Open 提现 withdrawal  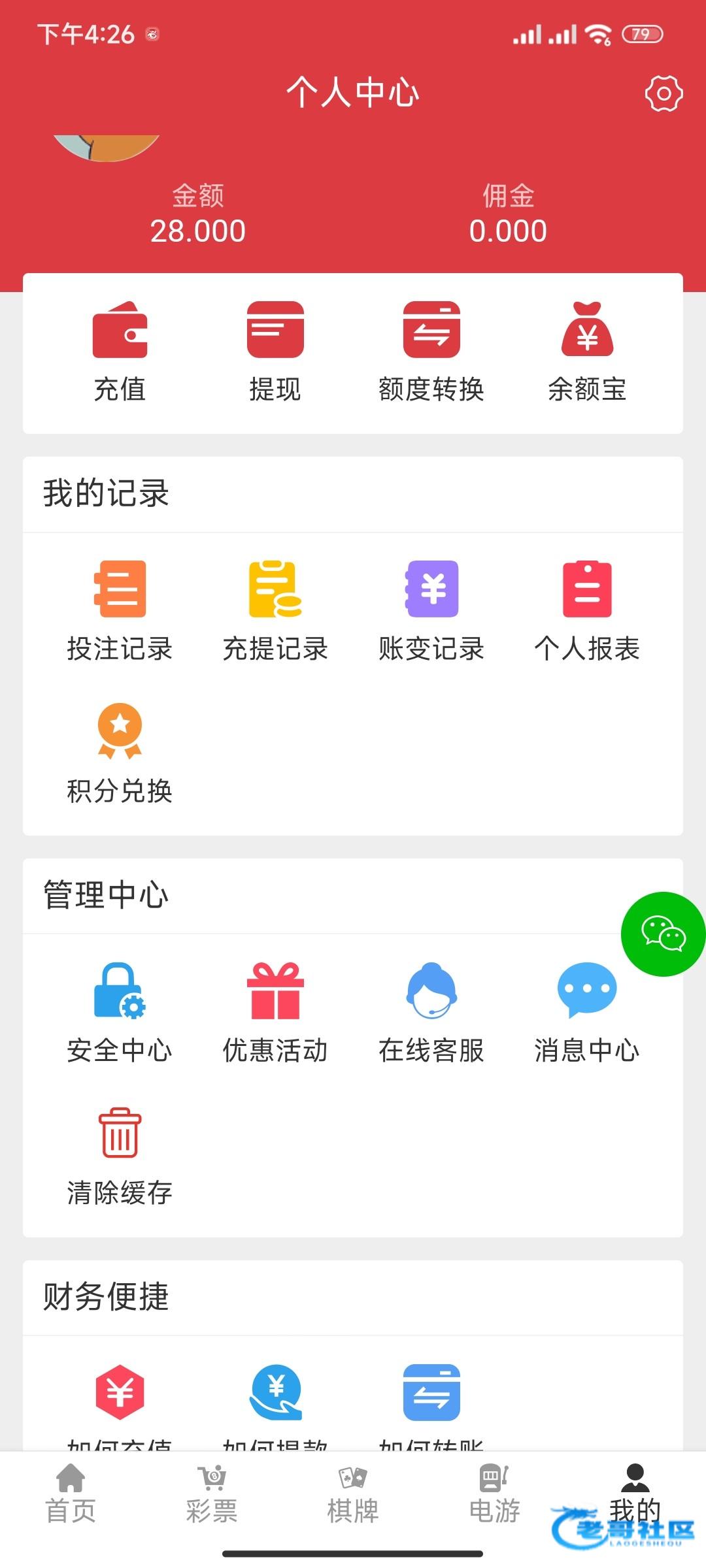(x=275, y=351)
